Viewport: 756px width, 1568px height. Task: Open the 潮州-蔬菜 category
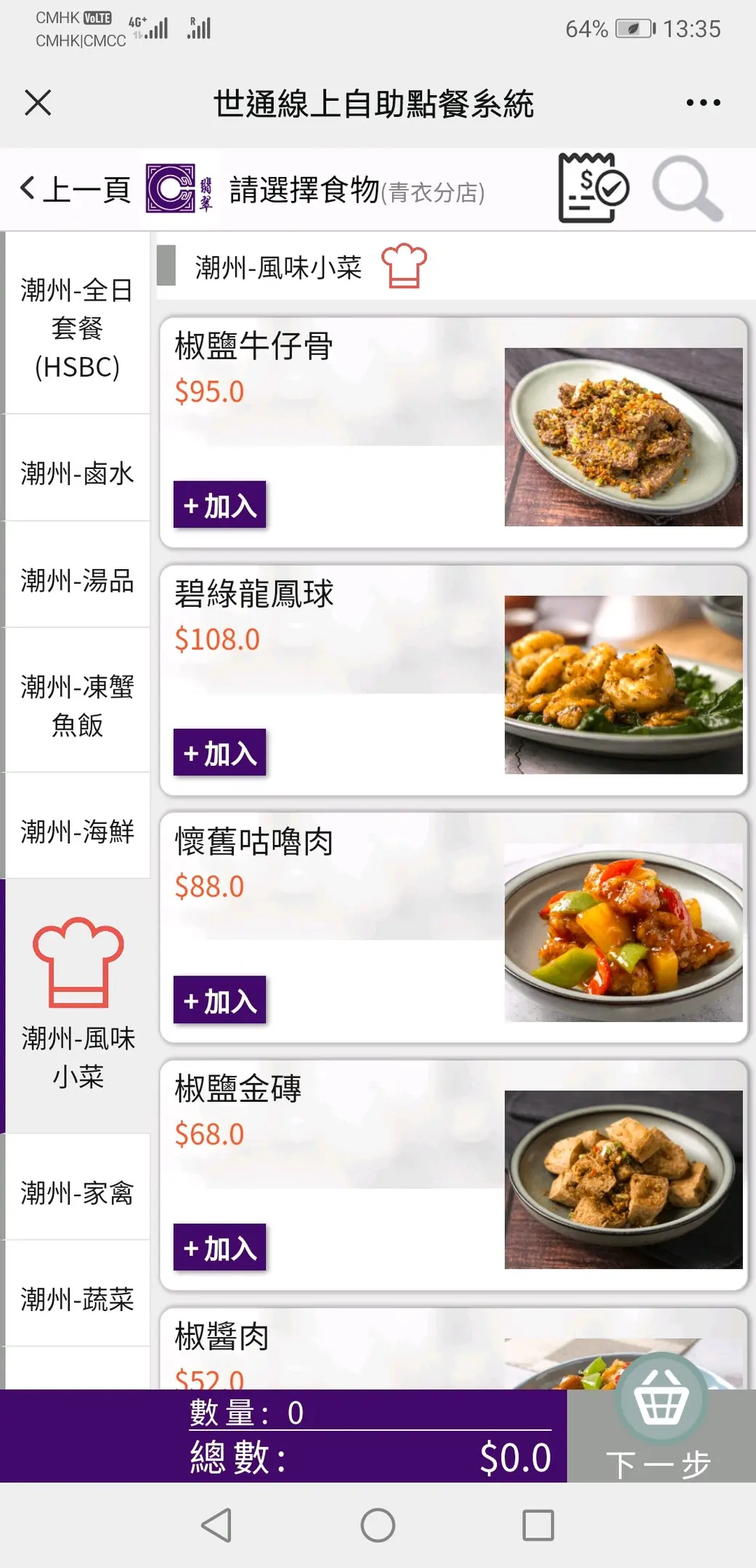point(77,1299)
